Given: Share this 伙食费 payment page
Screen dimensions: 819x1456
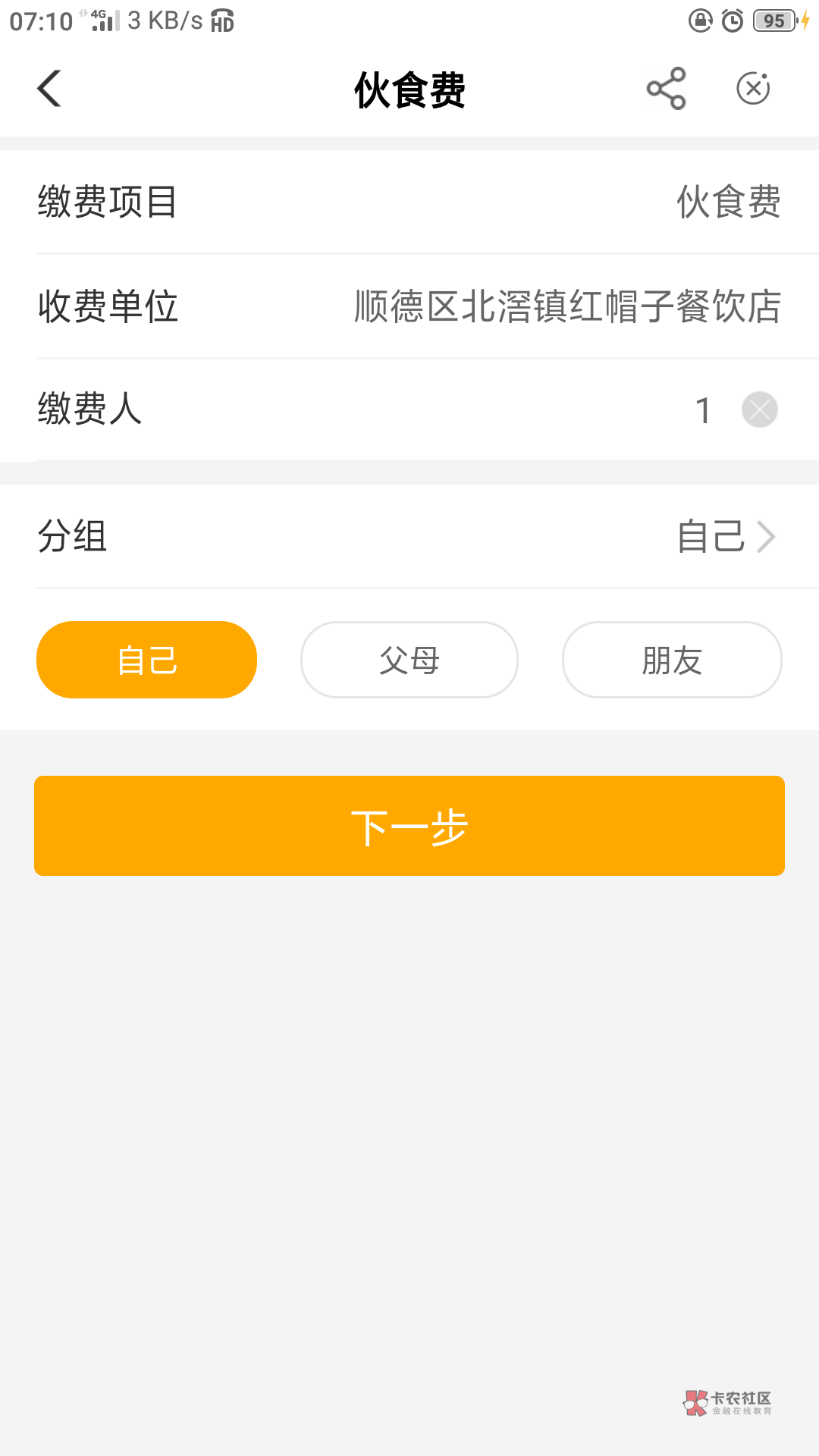Looking at the screenshot, I should click(x=667, y=89).
